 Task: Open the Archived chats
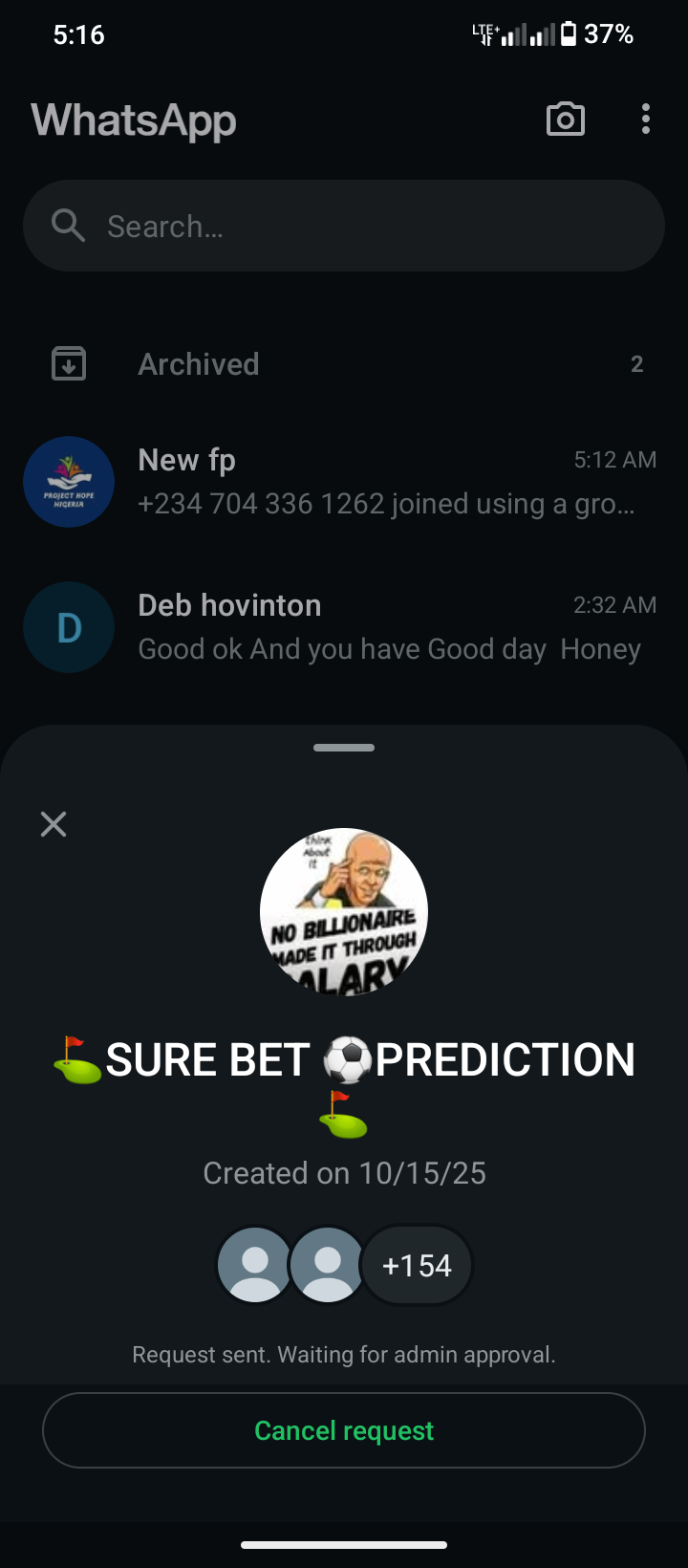coord(344,364)
